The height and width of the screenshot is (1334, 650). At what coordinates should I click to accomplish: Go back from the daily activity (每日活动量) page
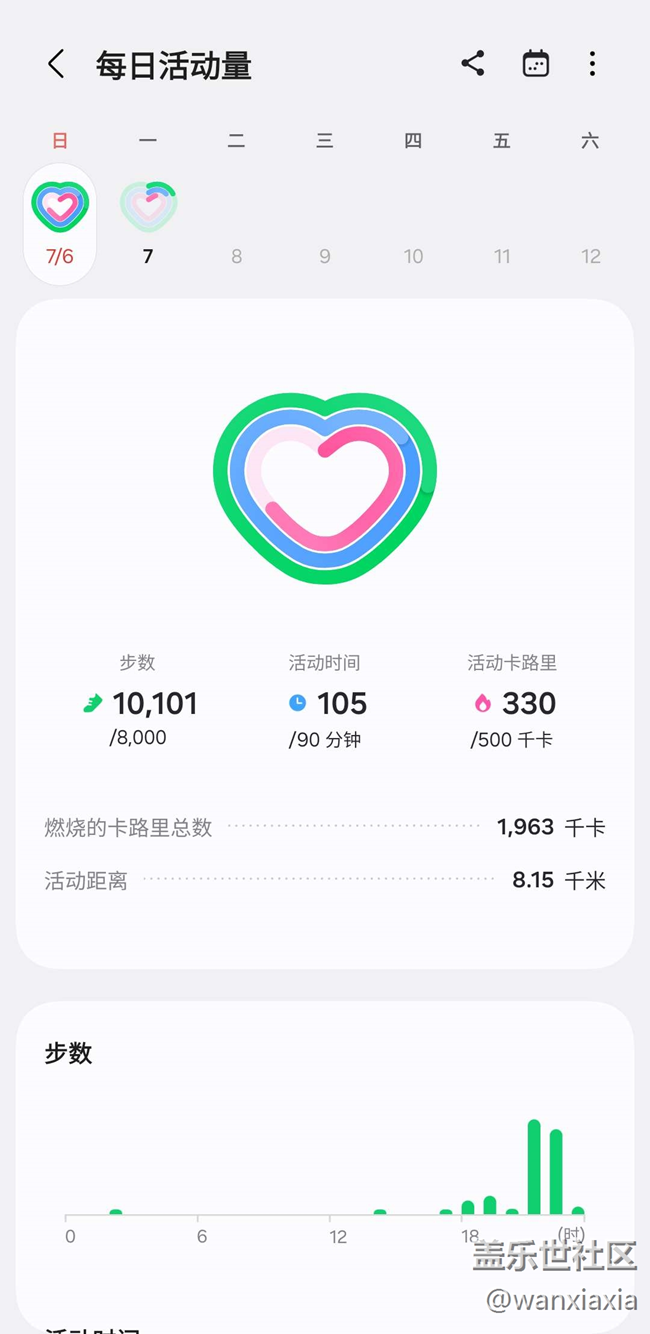tap(56, 65)
